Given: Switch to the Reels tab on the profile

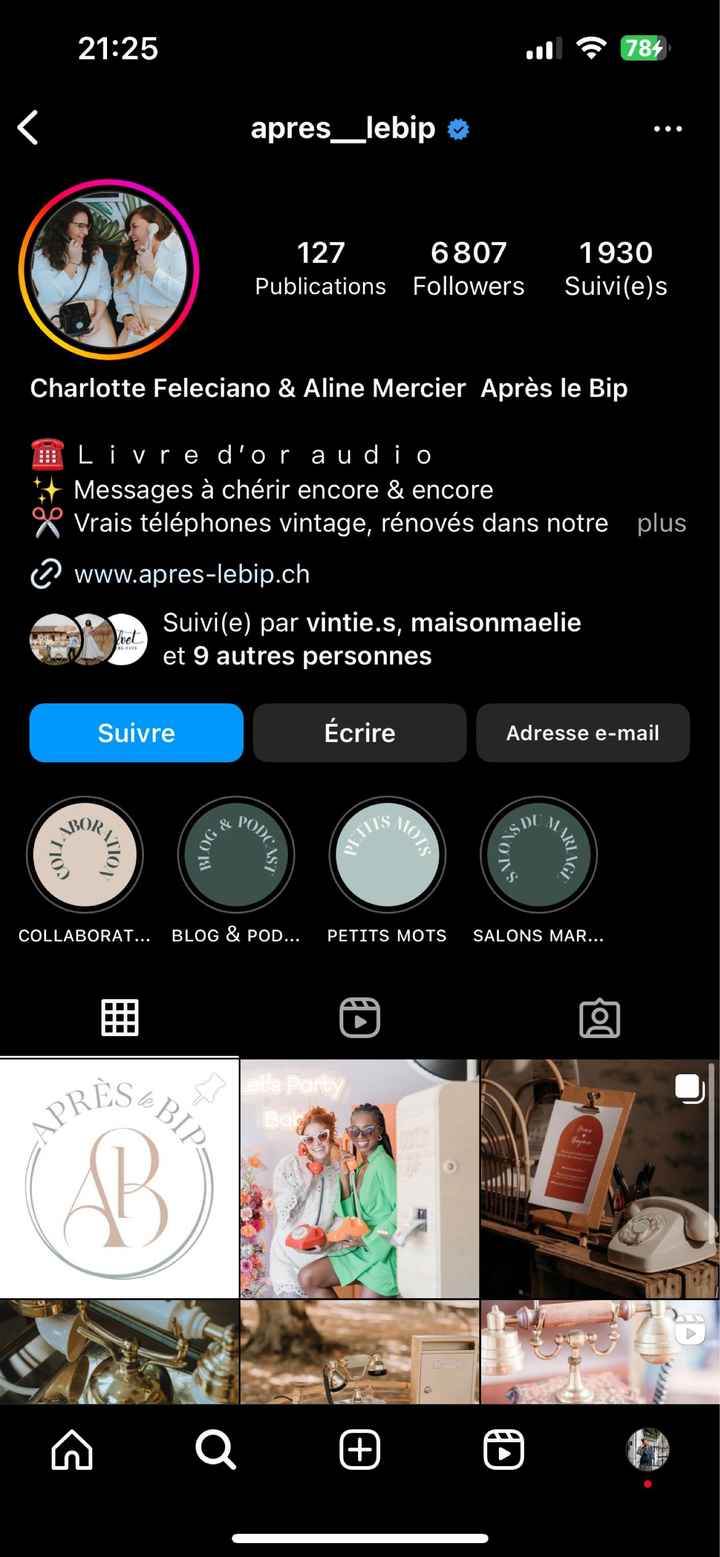Looking at the screenshot, I should (359, 1017).
